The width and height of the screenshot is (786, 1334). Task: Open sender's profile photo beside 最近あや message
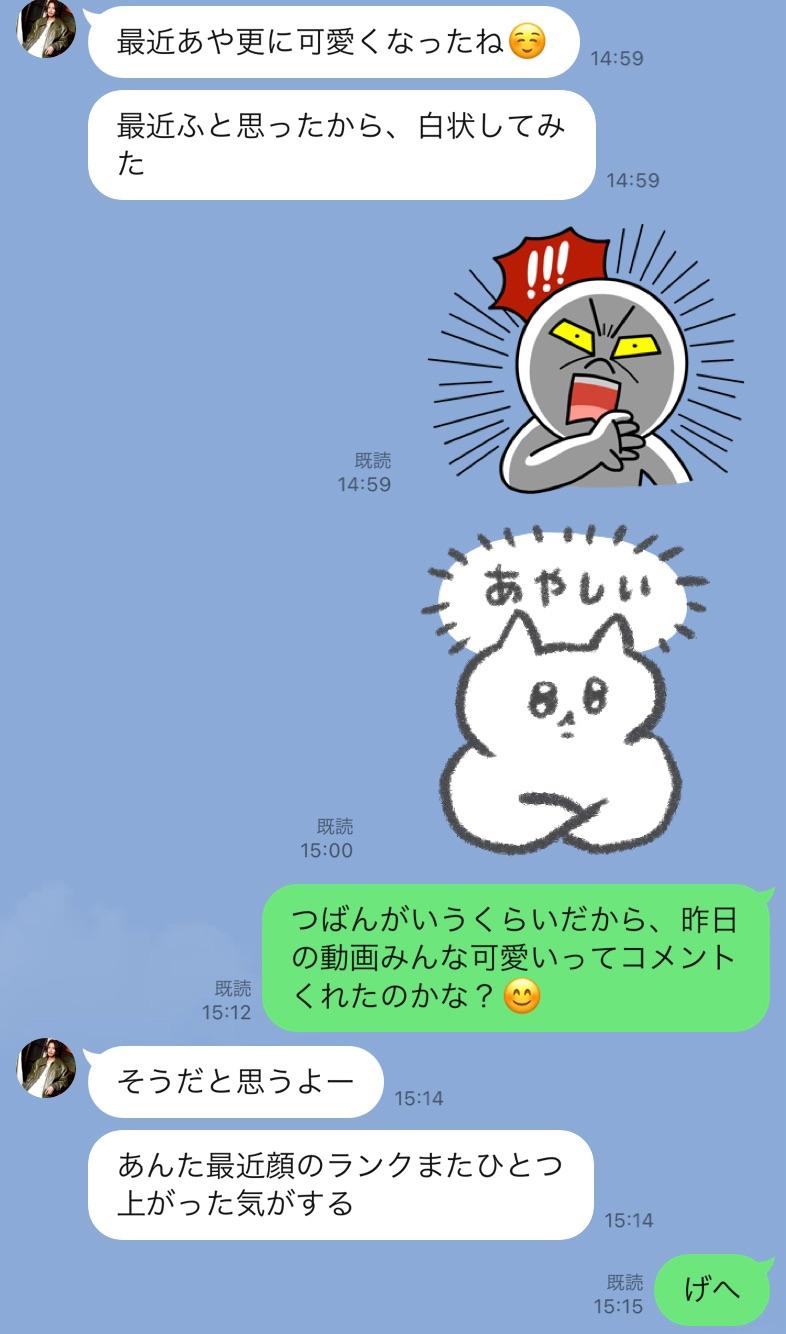pyautogui.click(x=46, y=28)
